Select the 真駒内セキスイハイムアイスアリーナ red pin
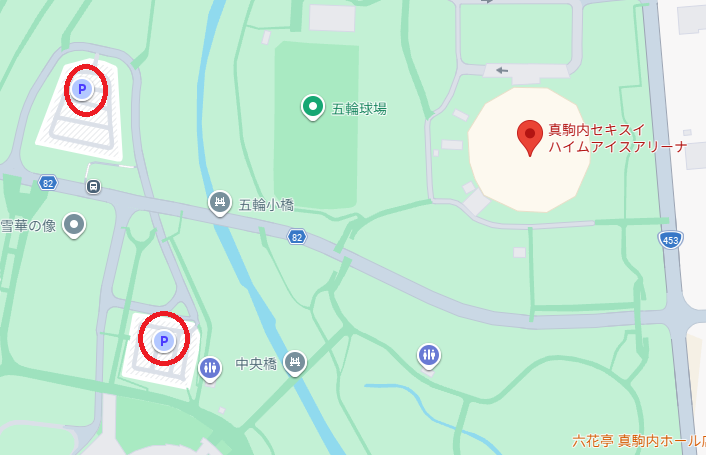This screenshot has height=455, width=706. (x=530, y=137)
